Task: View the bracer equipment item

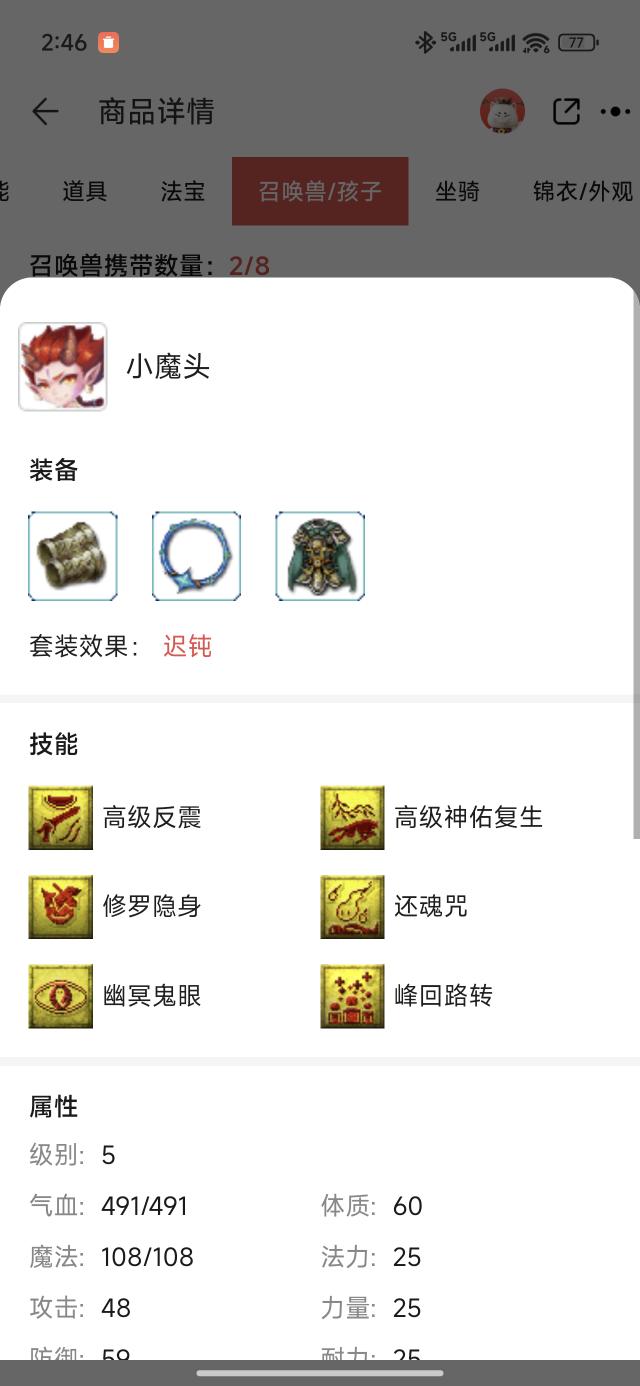Action: click(x=73, y=556)
